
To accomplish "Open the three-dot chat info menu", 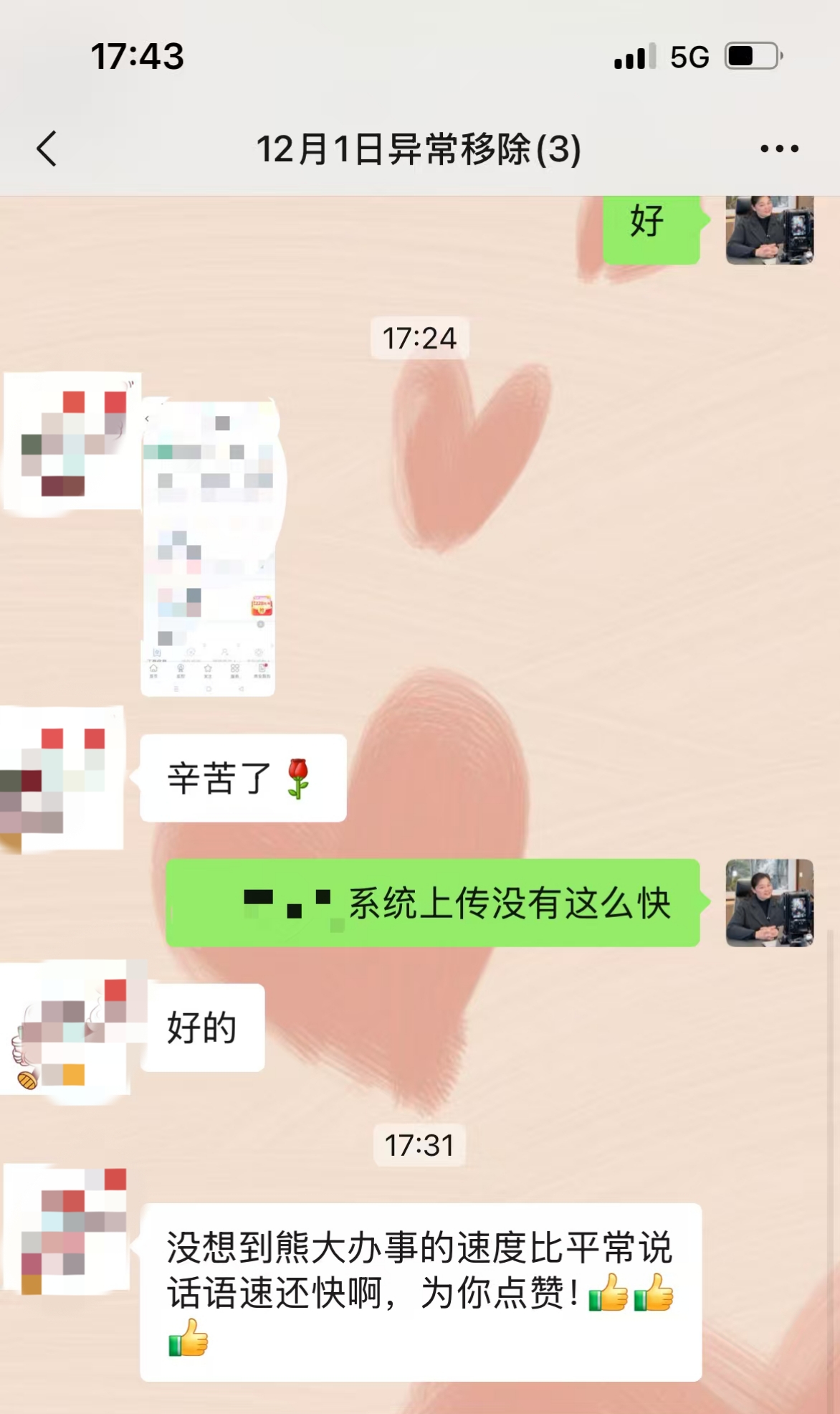I will coord(779,149).
